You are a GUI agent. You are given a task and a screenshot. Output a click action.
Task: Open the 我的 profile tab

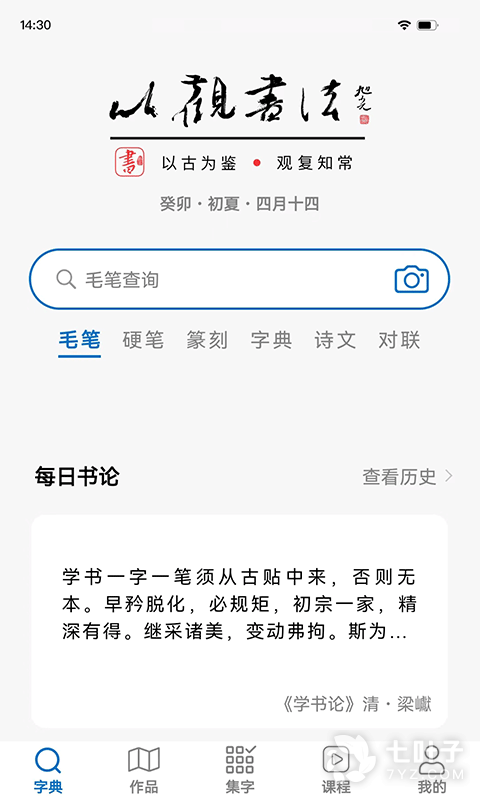click(432, 769)
